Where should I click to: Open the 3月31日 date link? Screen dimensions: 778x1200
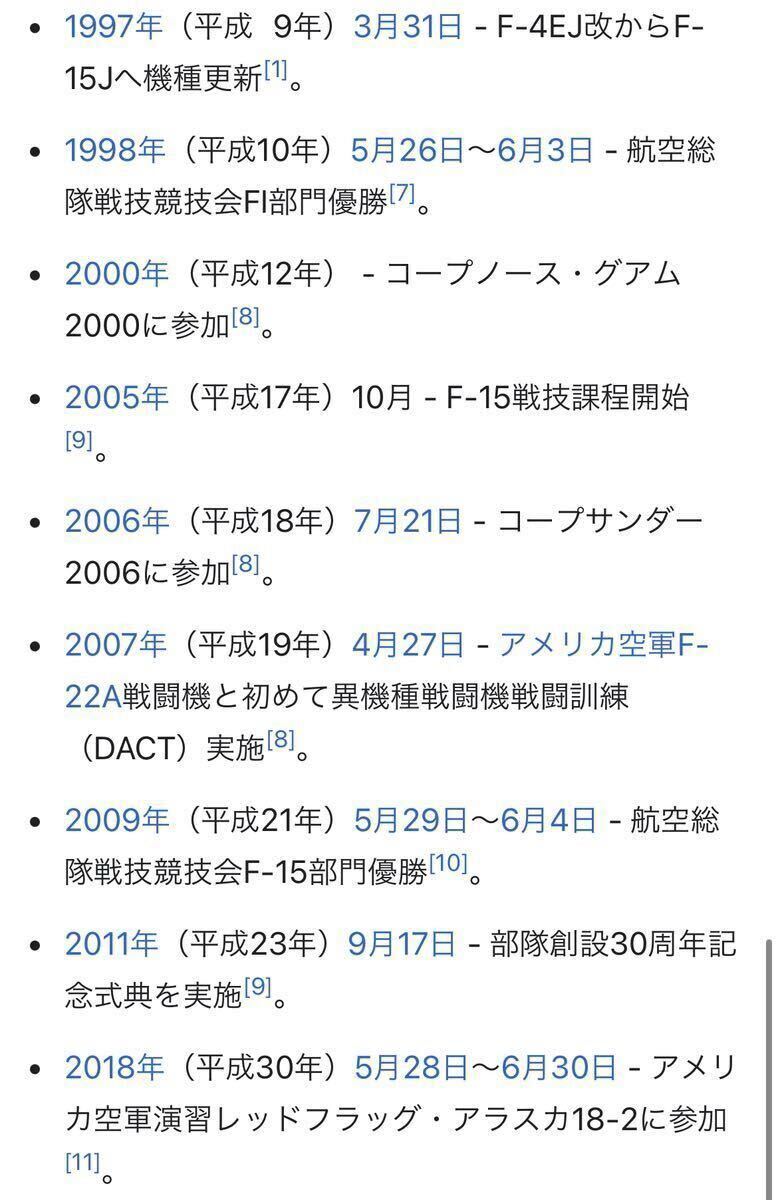tap(408, 27)
